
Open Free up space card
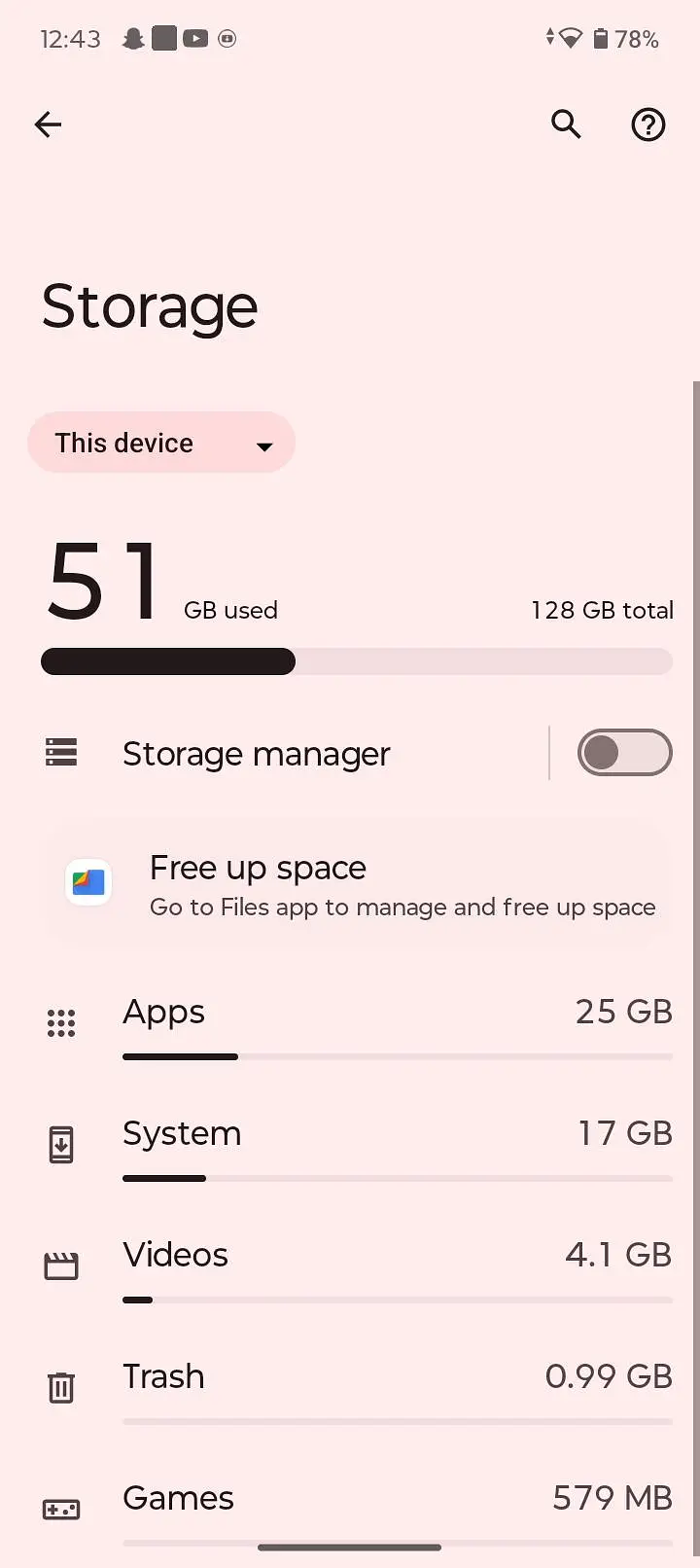pos(358,885)
